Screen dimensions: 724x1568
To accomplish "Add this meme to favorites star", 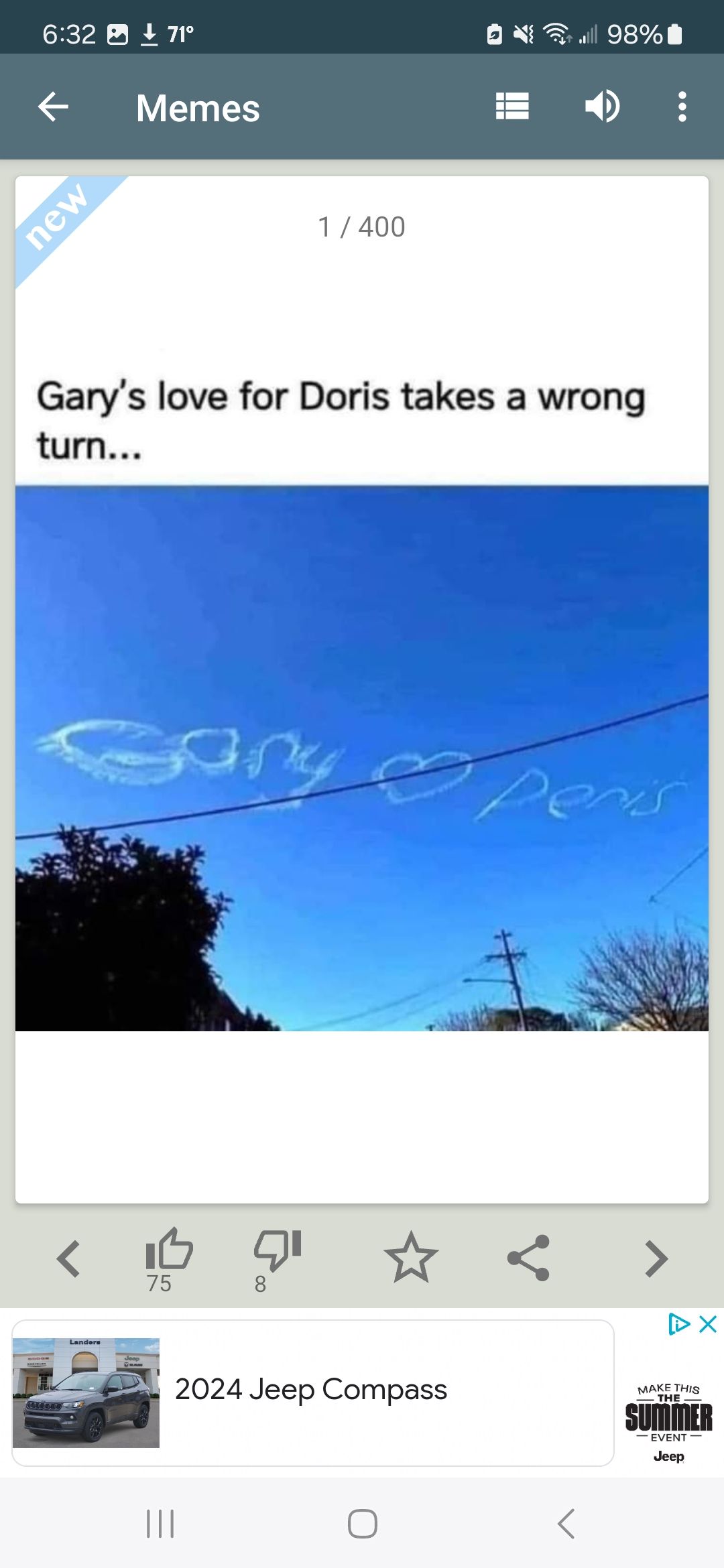I will click(x=411, y=1258).
